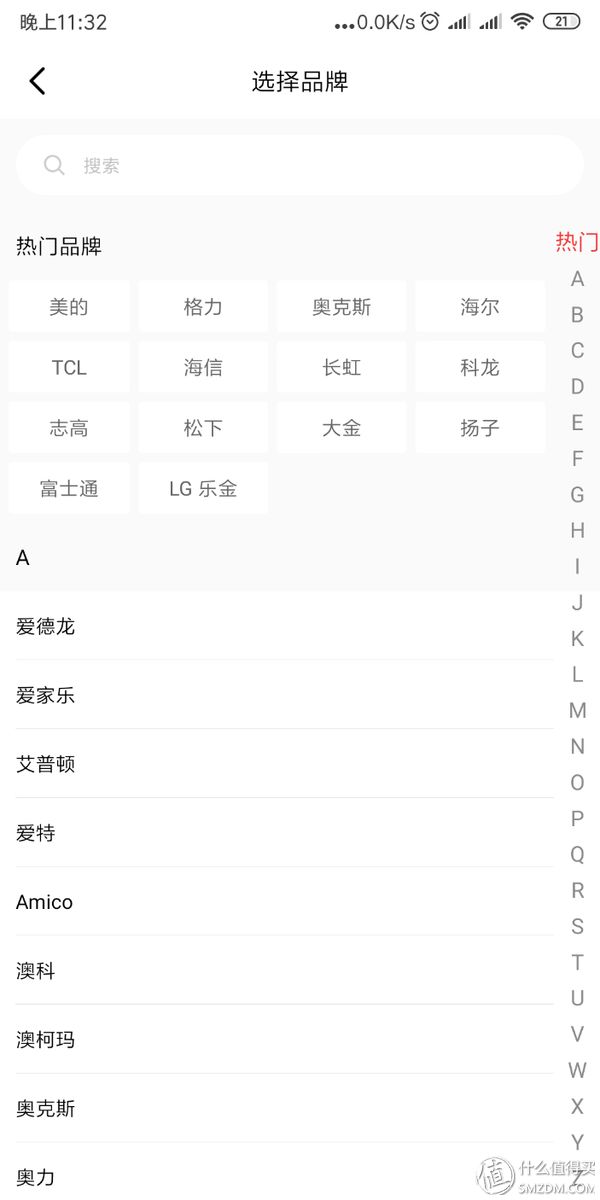
Task: Open the 澳柯玛 brand row
Action: point(285,1040)
